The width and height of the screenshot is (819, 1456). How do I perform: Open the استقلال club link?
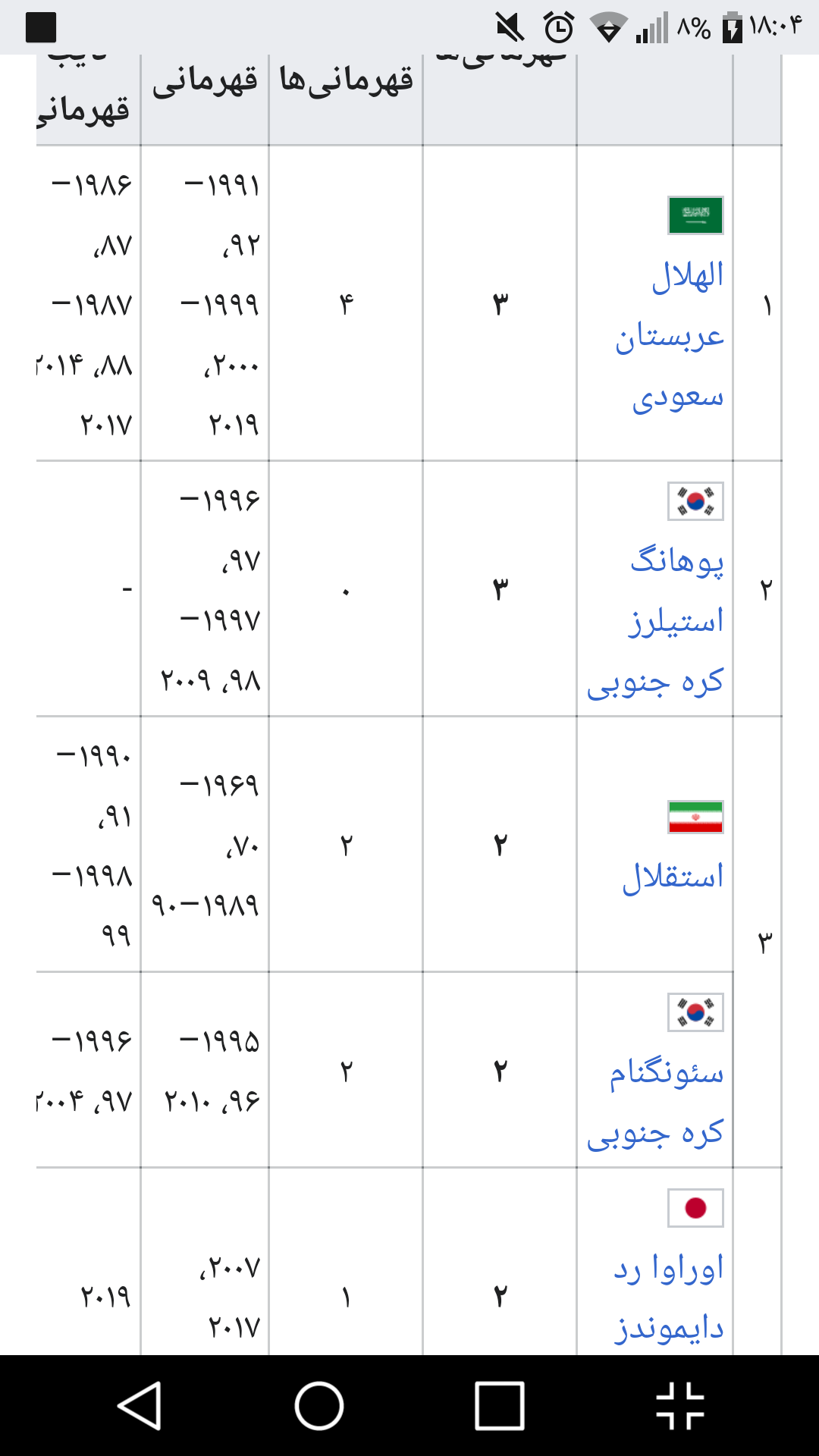(673, 877)
